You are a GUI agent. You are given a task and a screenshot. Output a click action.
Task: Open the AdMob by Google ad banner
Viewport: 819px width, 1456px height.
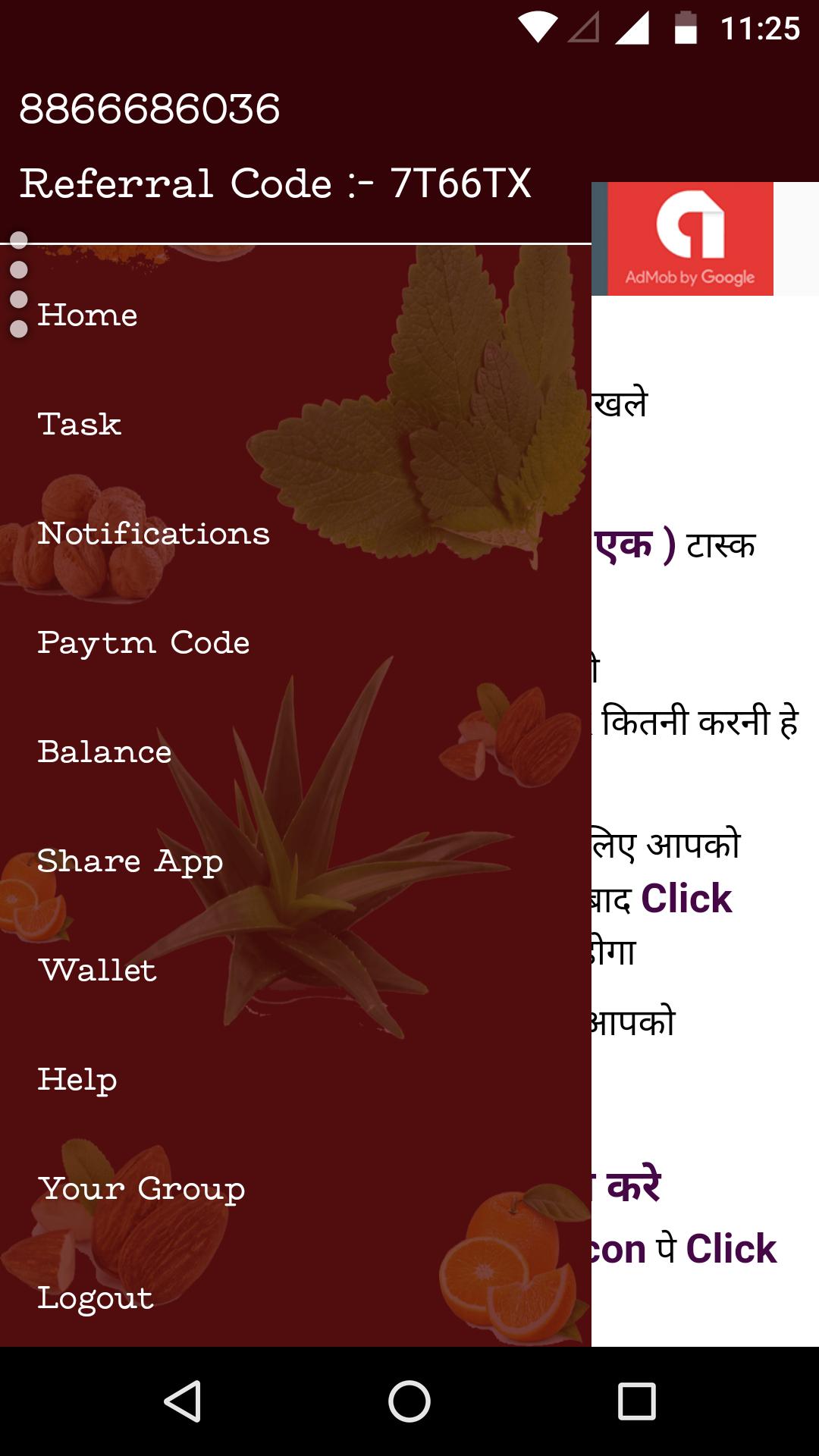coord(690,239)
